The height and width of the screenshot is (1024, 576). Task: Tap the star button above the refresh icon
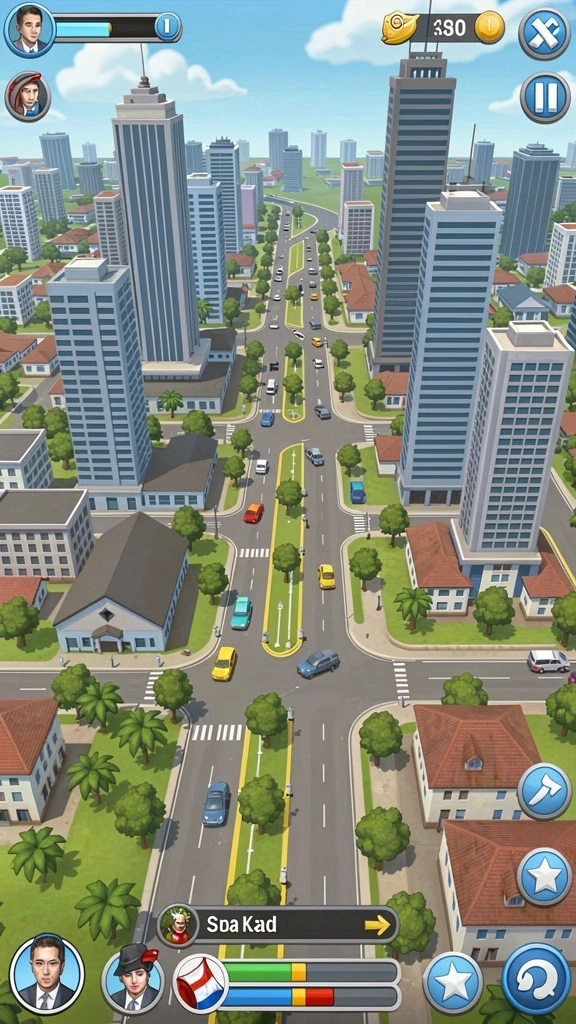click(x=544, y=876)
